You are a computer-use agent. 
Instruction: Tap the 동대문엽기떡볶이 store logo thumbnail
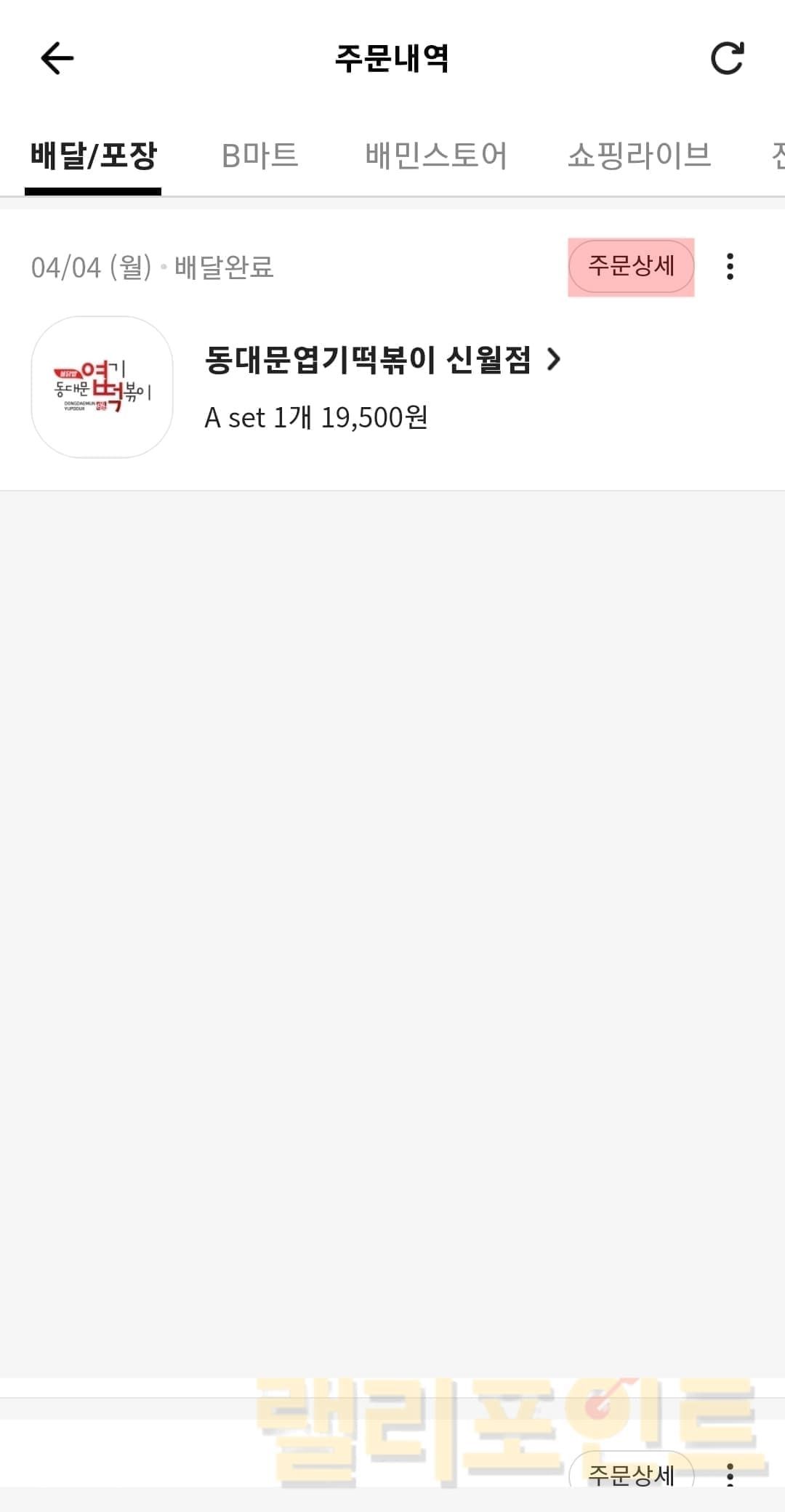(x=102, y=387)
